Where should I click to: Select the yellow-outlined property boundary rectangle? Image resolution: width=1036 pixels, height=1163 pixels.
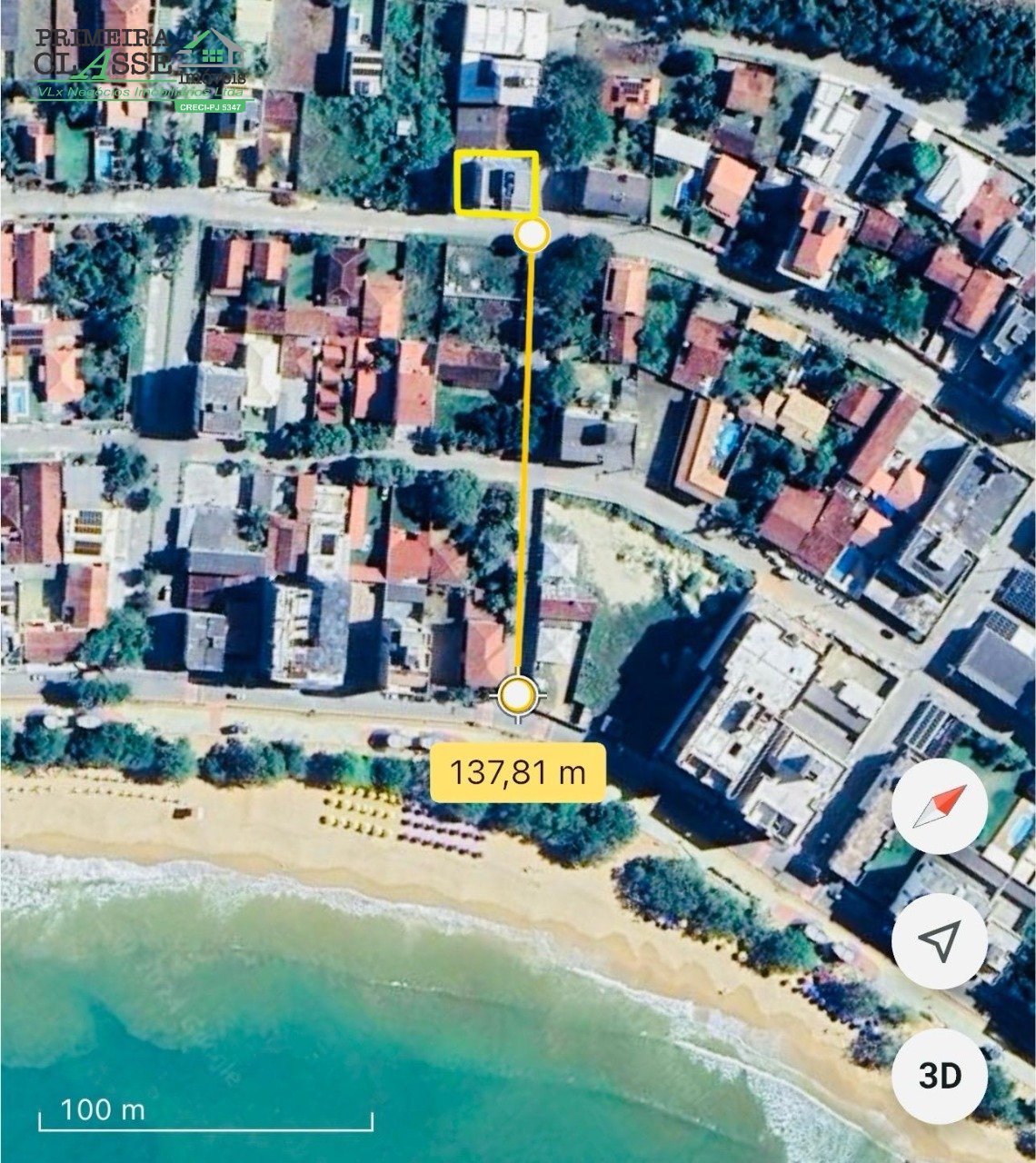(x=495, y=181)
